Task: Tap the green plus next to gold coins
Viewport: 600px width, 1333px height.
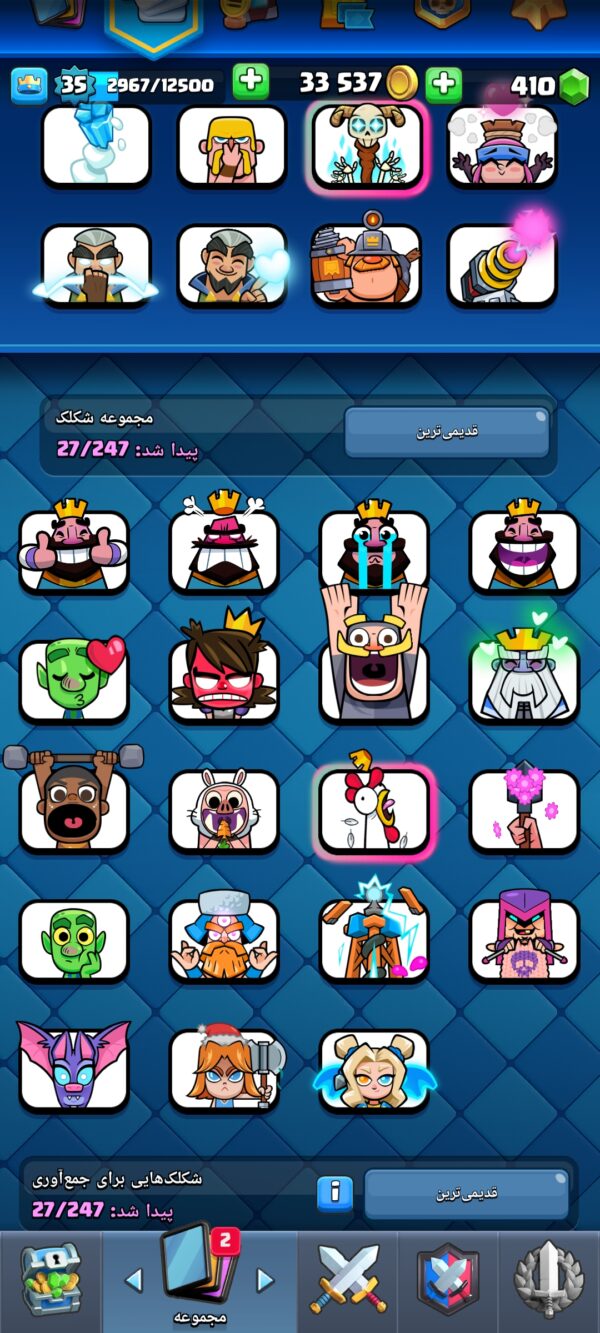Action: click(443, 84)
